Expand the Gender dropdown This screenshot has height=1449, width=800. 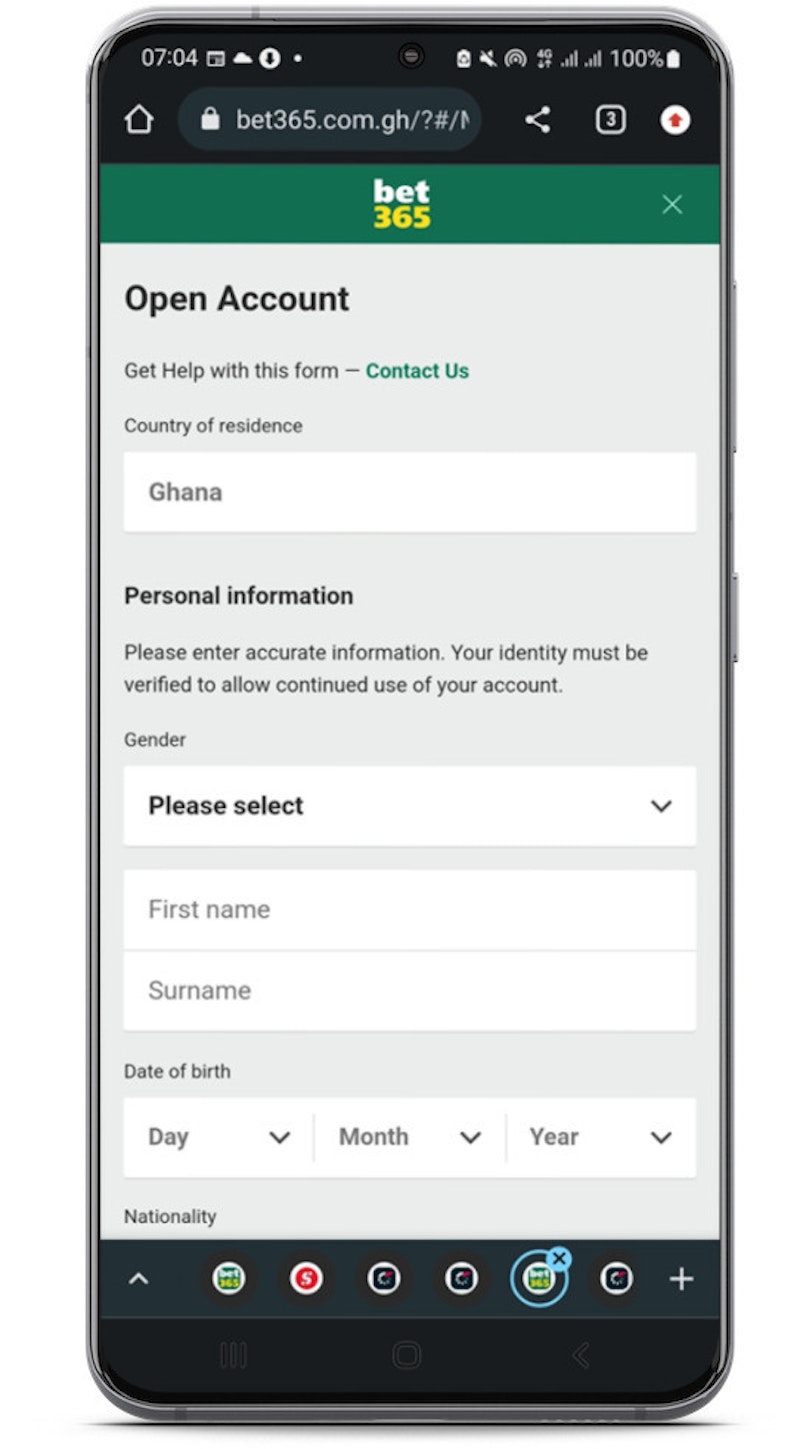[x=409, y=806]
